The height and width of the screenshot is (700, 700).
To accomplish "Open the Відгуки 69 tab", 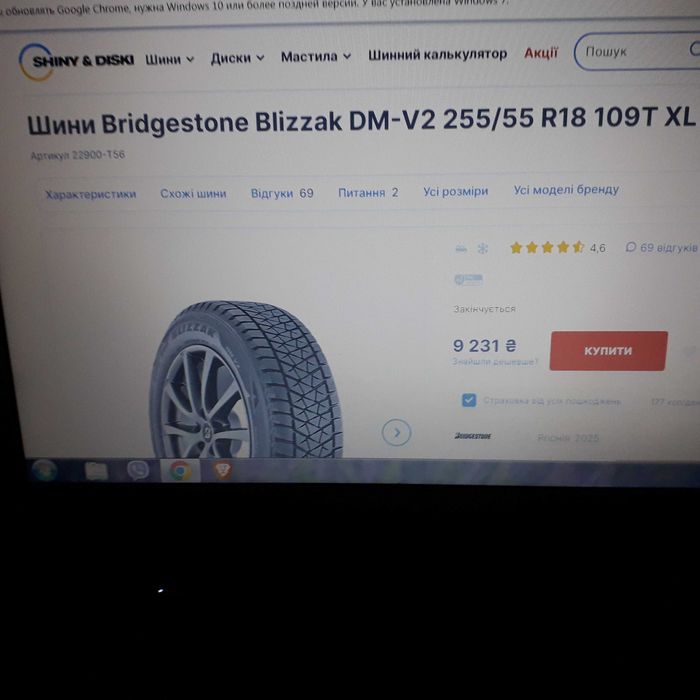I will [x=281, y=193].
